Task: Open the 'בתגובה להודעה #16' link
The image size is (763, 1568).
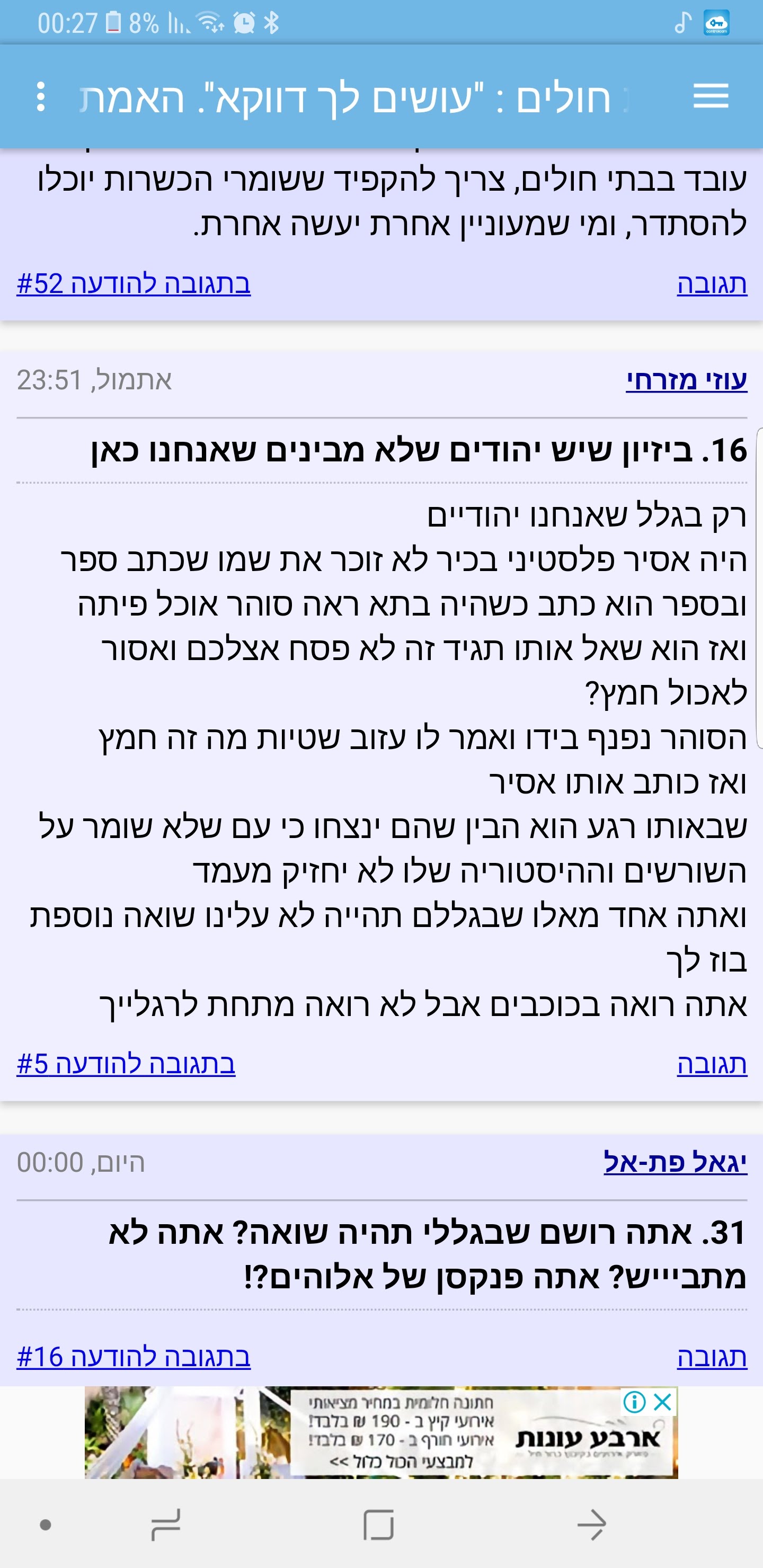Action: coord(134,1357)
